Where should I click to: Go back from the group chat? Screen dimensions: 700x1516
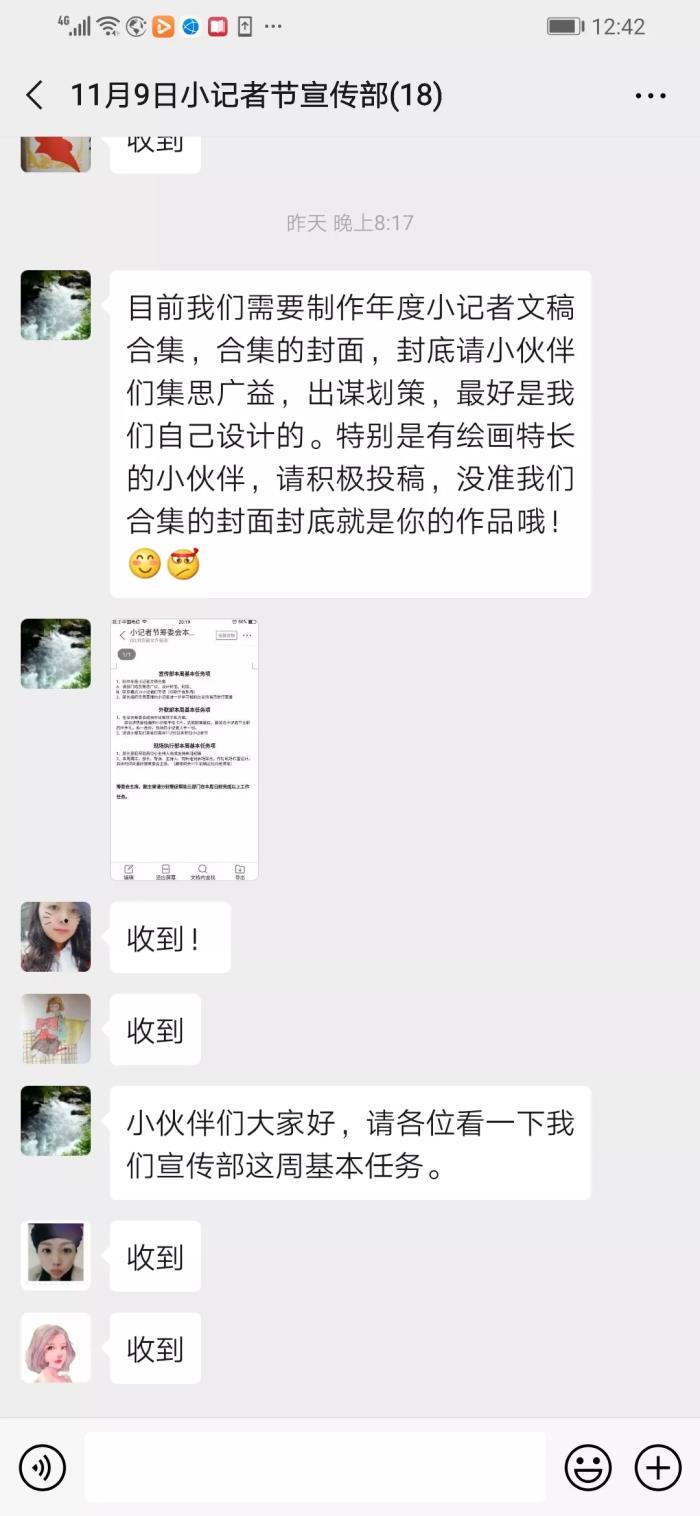tap(35, 95)
